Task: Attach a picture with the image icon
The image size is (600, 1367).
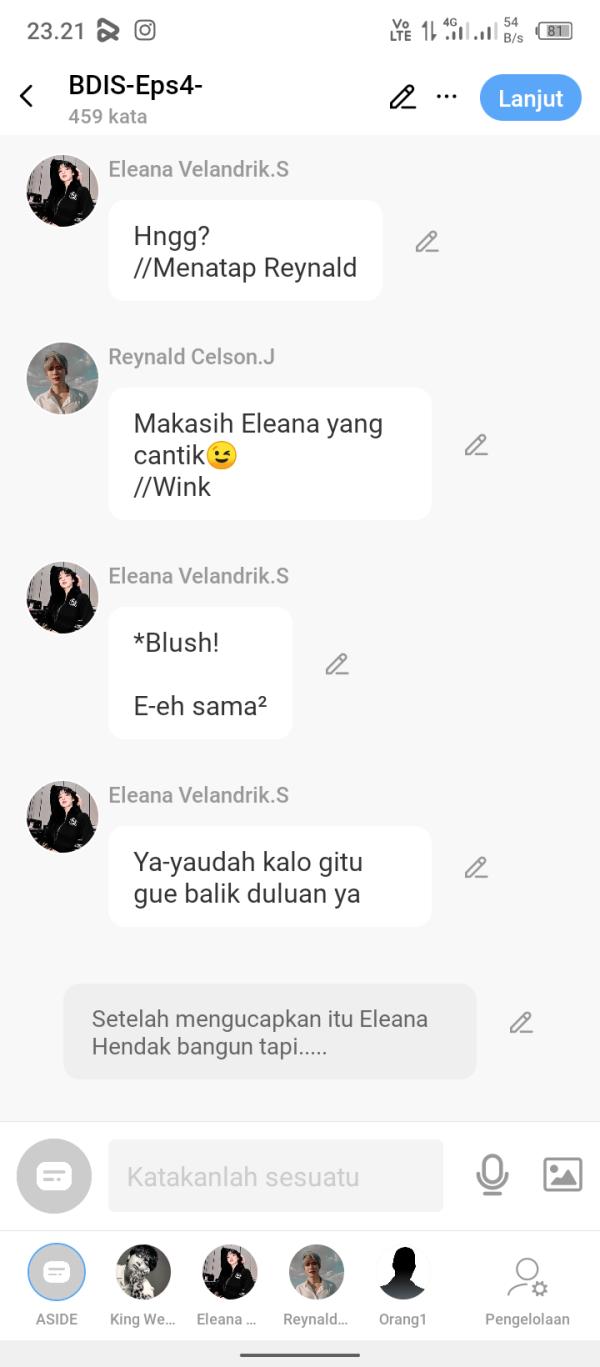Action: pyautogui.click(x=562, y=1175)
